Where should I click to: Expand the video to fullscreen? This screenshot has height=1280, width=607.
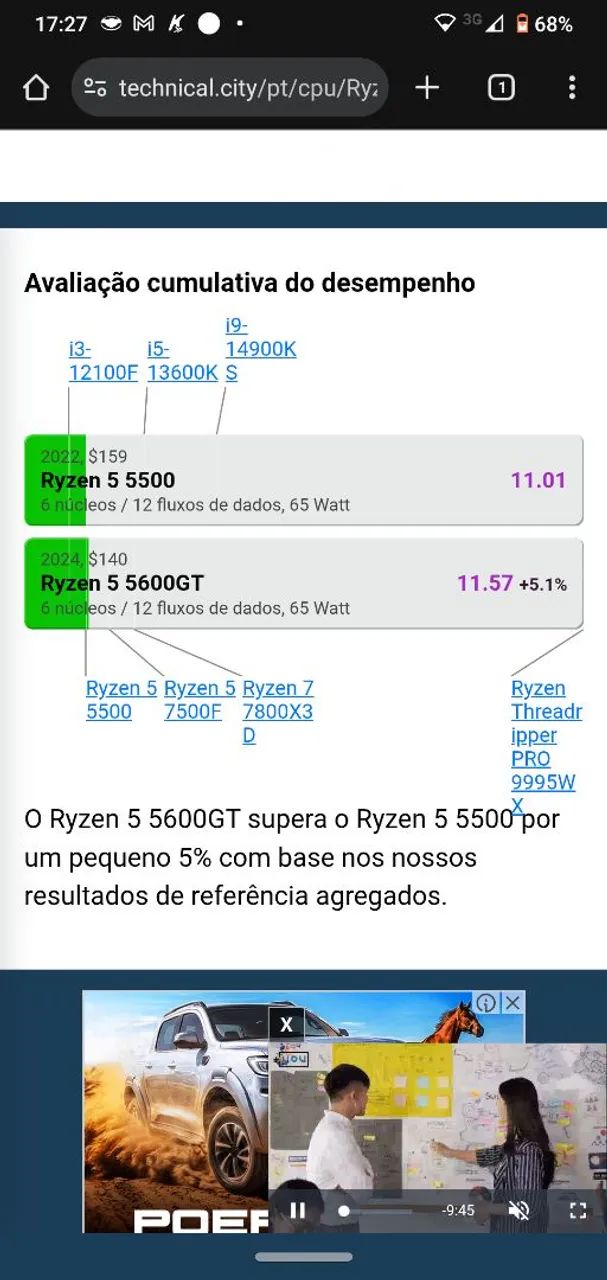click(577, 1210)
